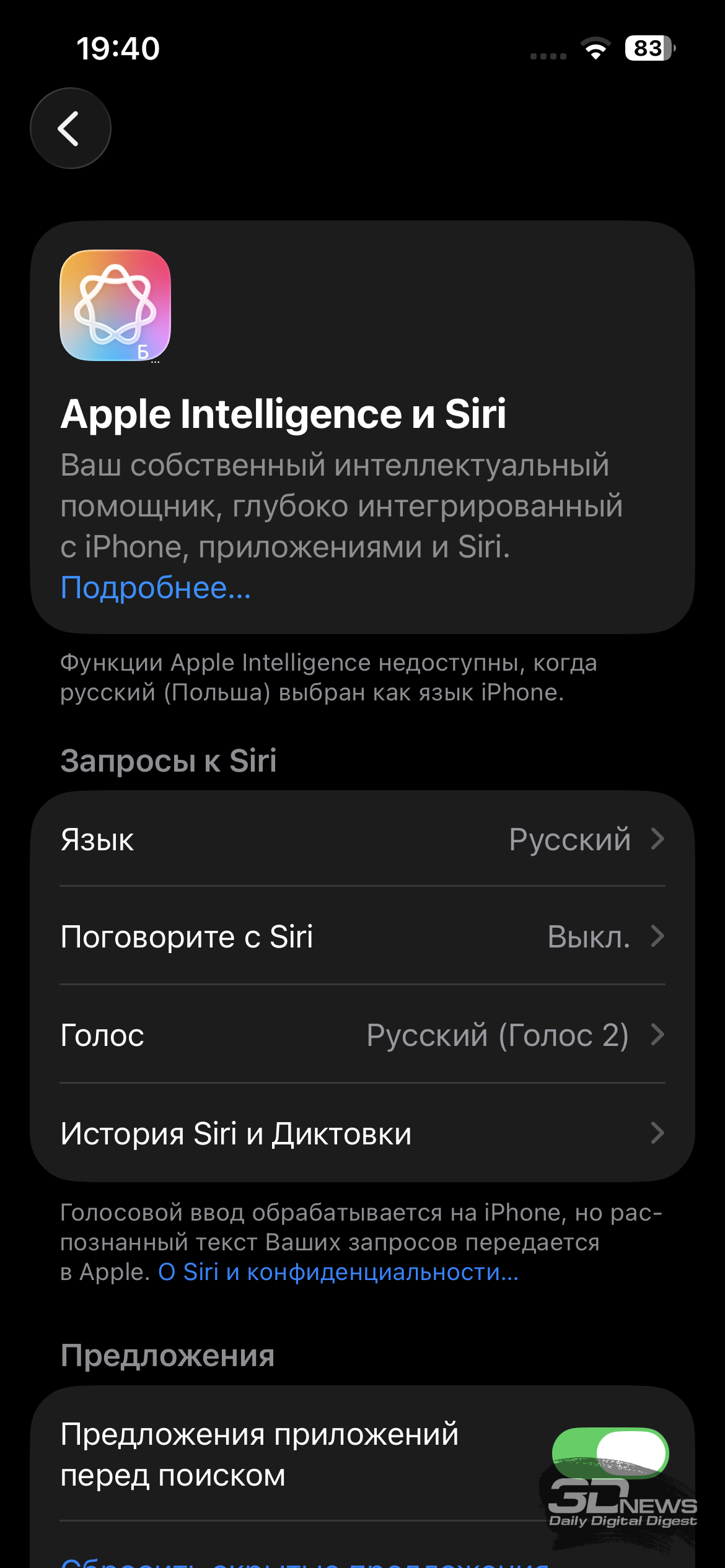Go back using the back arrow
Screen dimensions: 725x1568
coord(71,128)
